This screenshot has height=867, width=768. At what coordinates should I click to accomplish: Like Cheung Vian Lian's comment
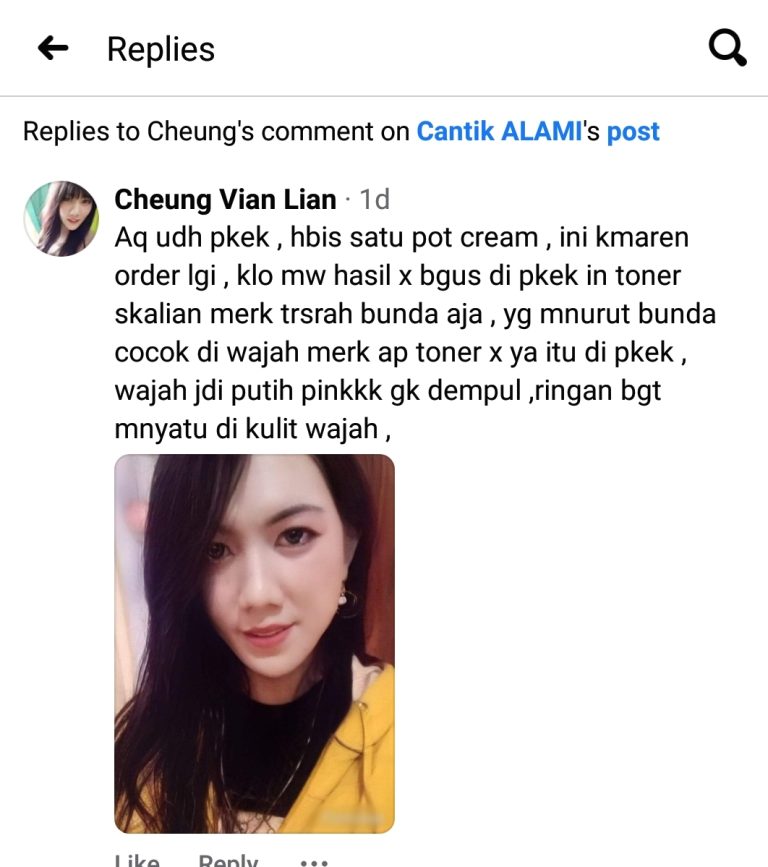137,860
